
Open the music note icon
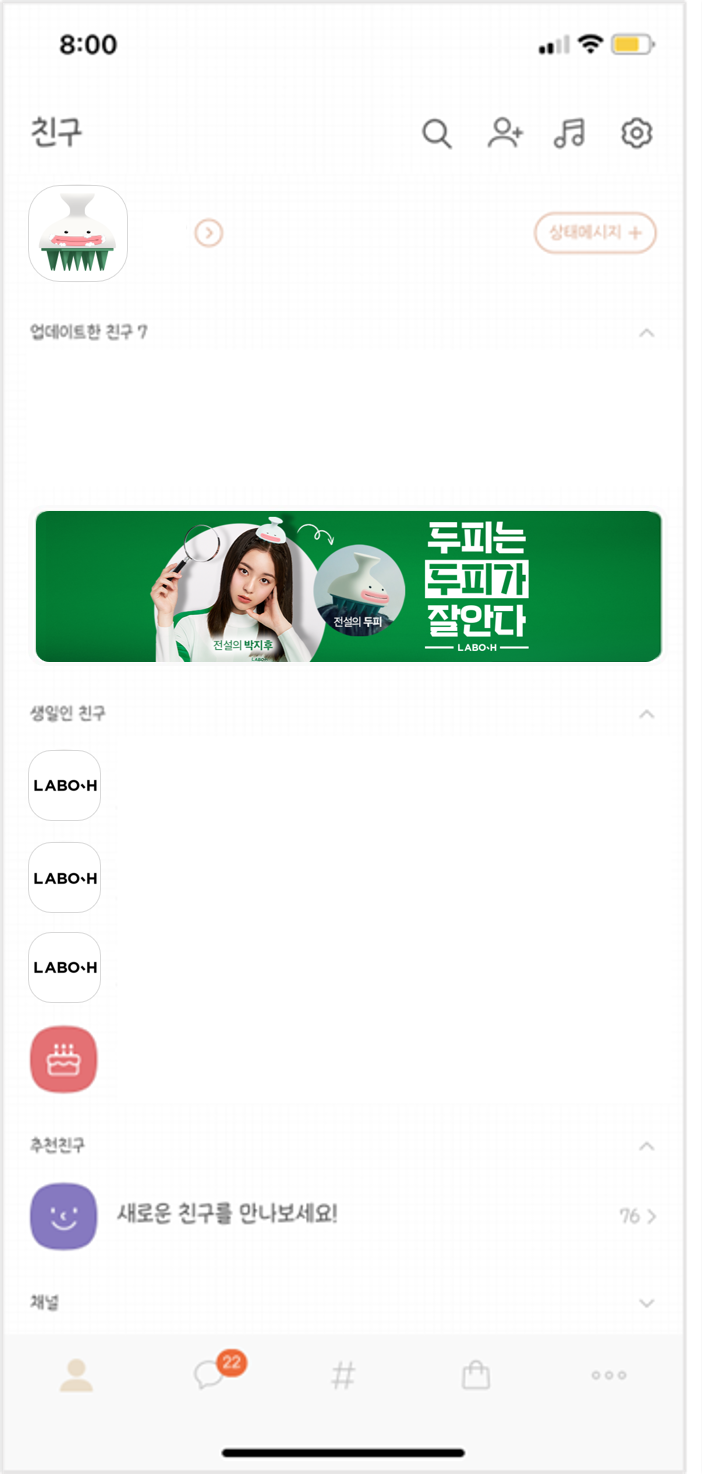click(570, 134)
